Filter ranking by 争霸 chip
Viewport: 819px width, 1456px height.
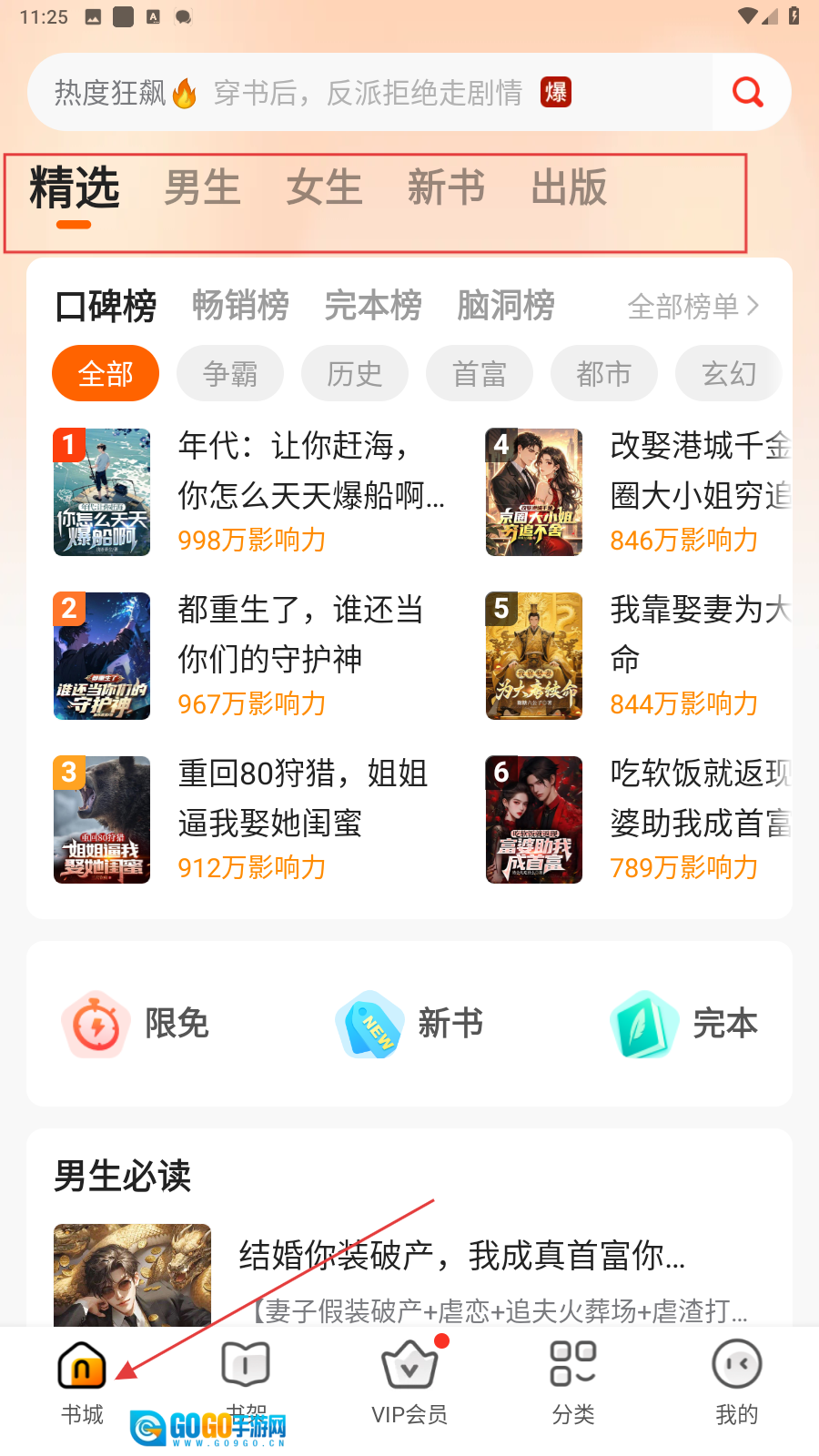click(230, 373)
